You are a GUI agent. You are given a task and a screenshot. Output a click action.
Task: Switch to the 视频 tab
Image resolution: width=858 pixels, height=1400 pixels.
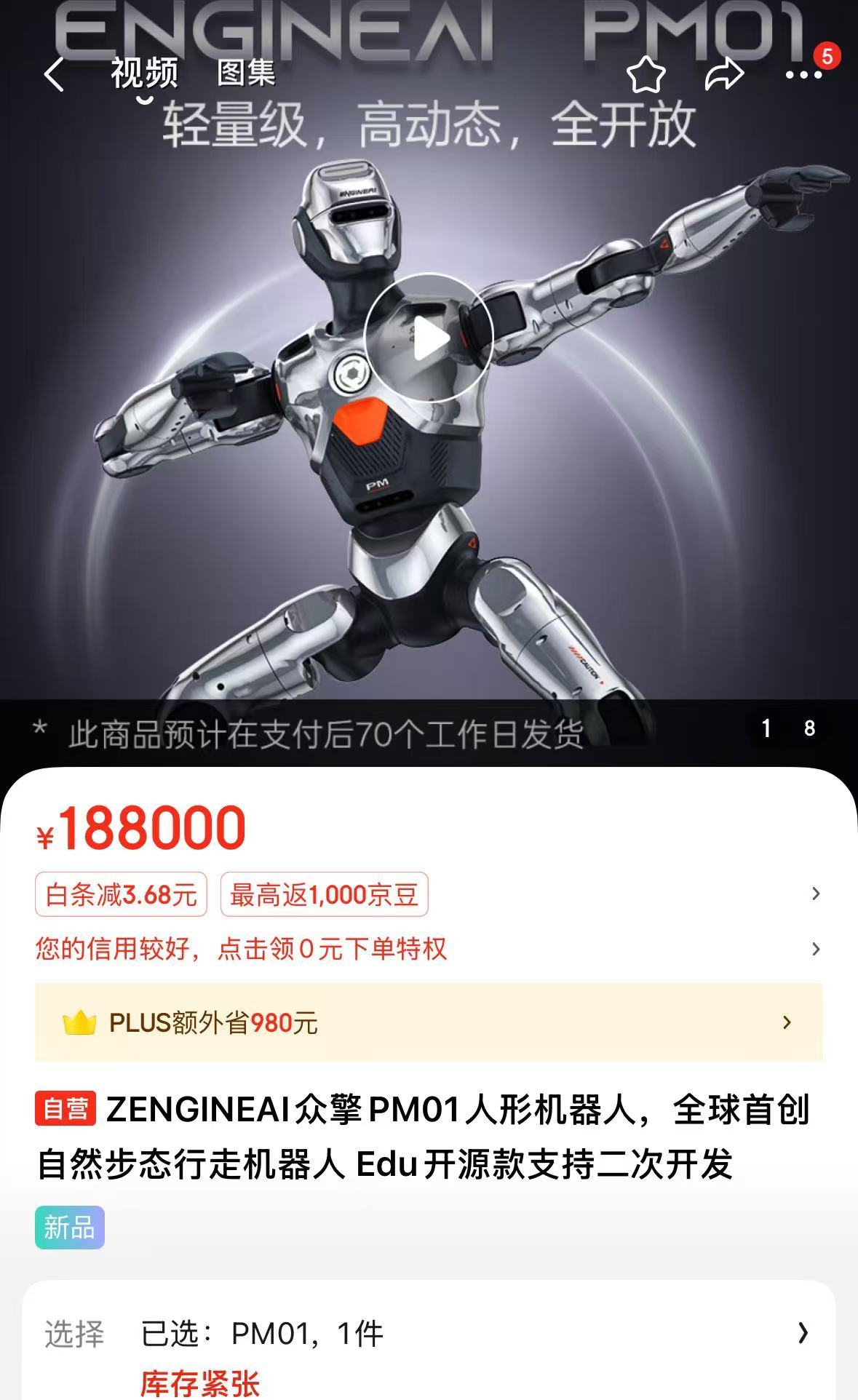click(144, 73)
